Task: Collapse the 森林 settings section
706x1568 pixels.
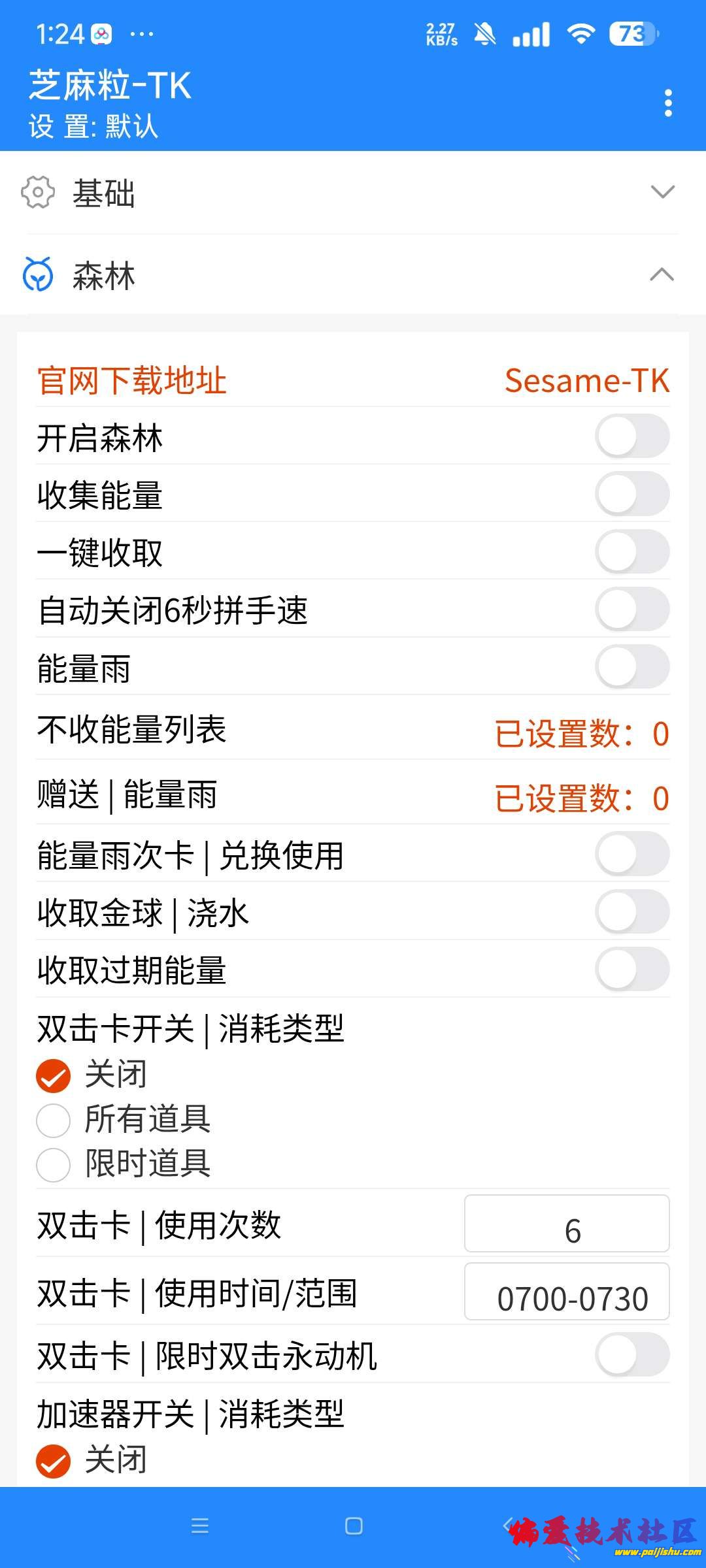Action: [353, 275]
